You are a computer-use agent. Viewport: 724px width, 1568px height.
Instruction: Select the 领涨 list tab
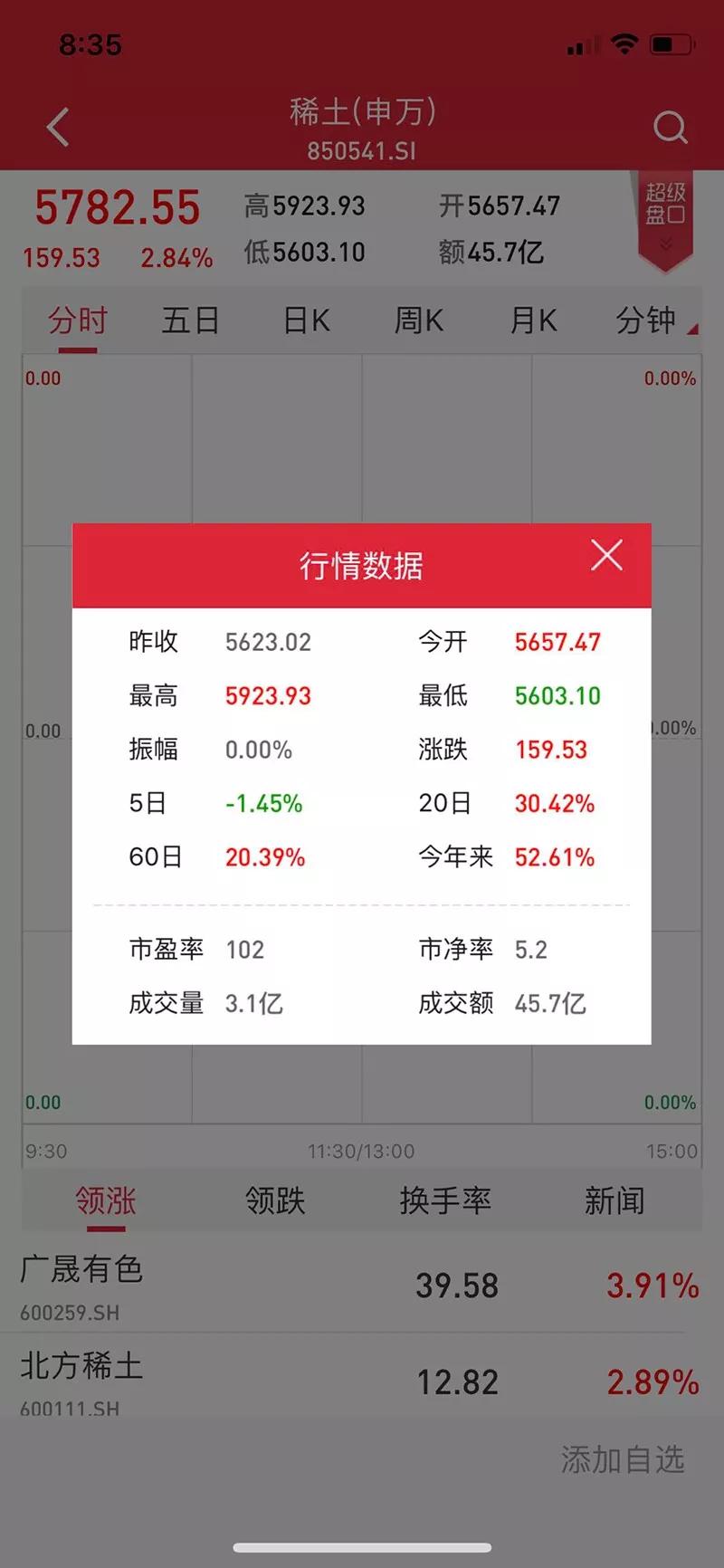coord(106,1200)
